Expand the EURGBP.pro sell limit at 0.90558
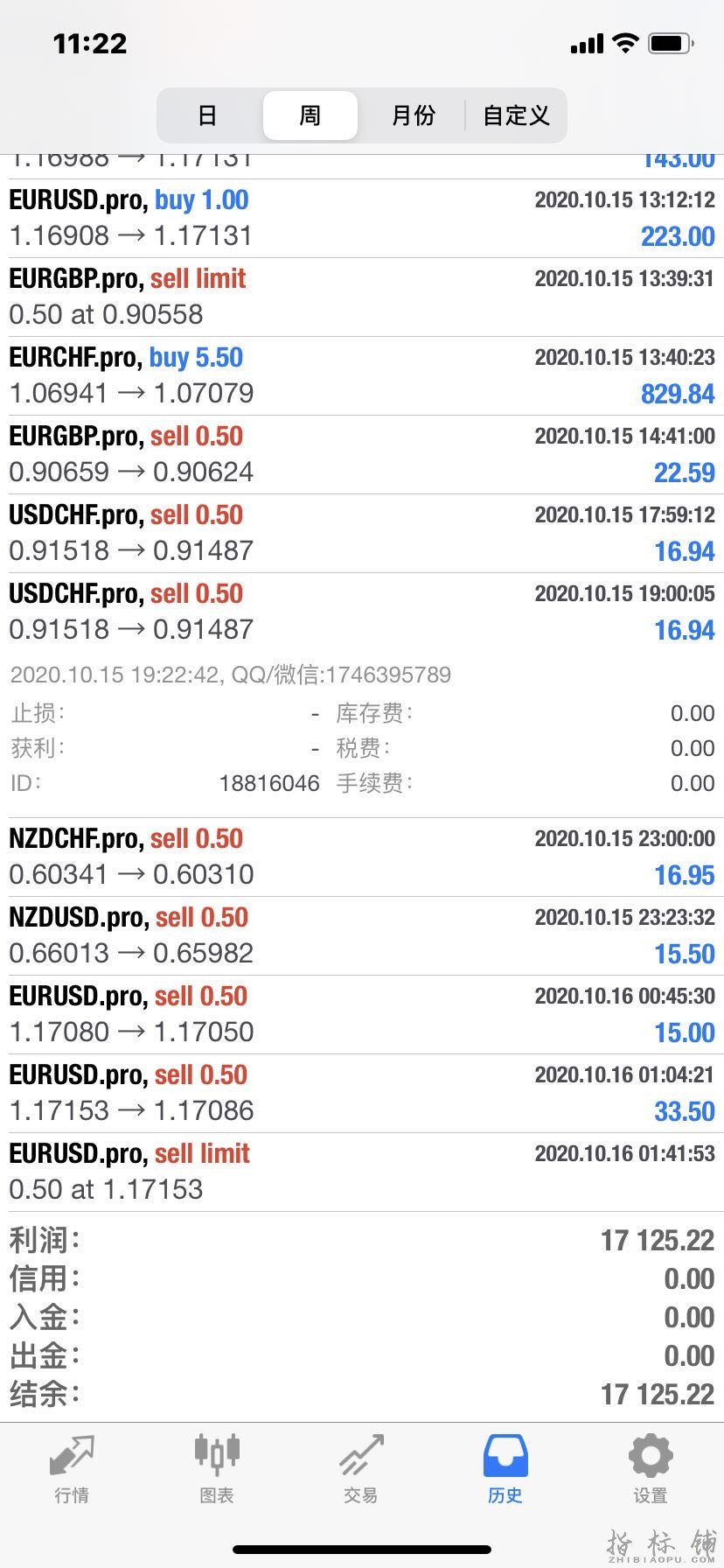The width and height of the screenshot is (724, 1568). [x=362, y=297]
